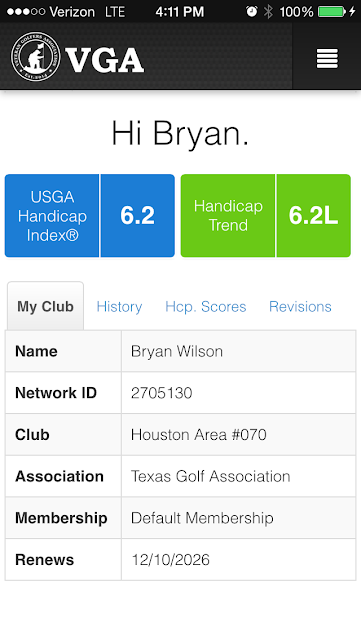The image size is (361, 640).
Task: Open the Hcp. Scores tab
Action: tap(205, 307)
